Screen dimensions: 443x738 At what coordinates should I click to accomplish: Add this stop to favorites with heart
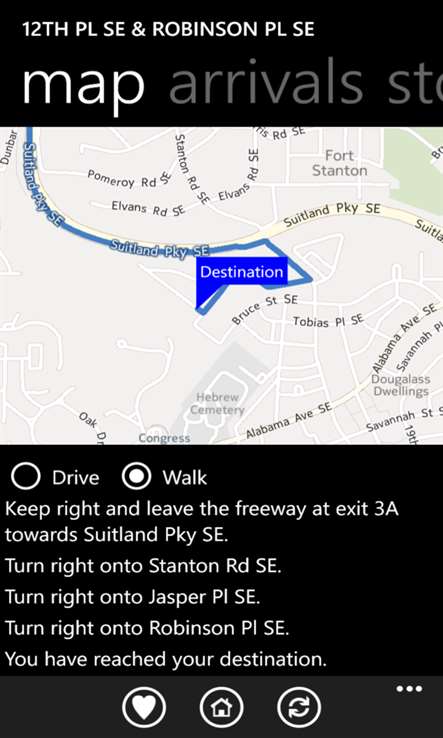(144, 706)
